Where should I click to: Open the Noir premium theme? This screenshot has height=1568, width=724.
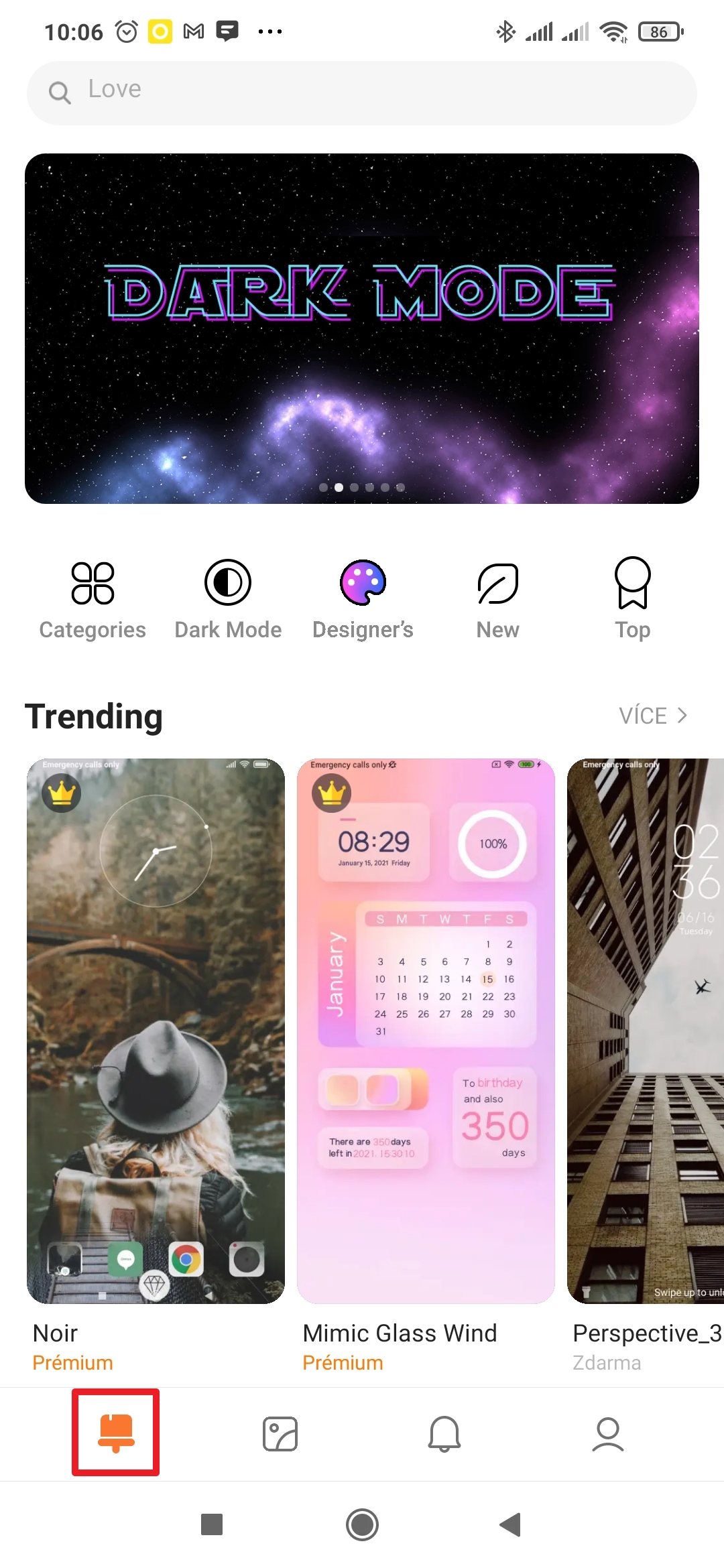pyautogui.click(x=156, y=1031)
